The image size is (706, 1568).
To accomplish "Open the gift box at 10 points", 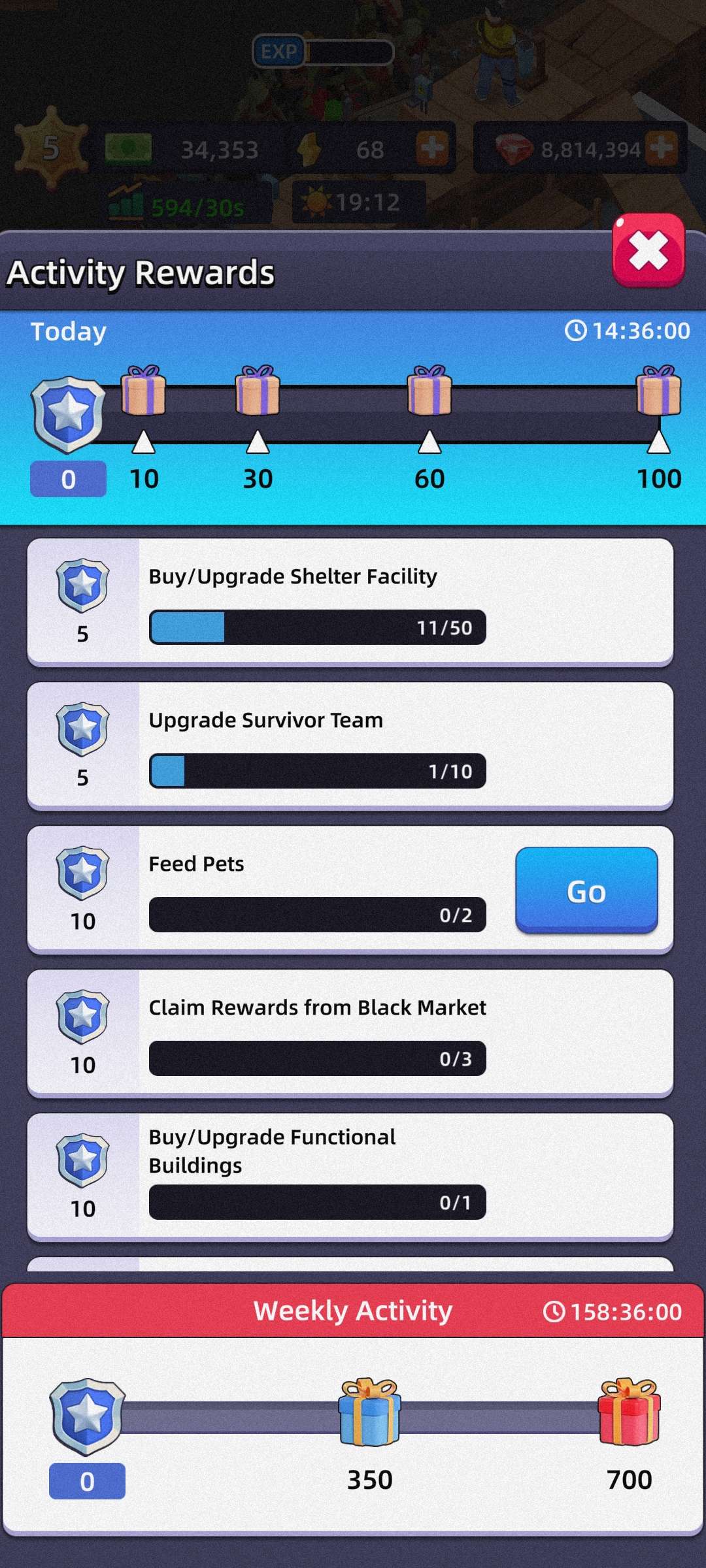I will click(x=143, y=391).
